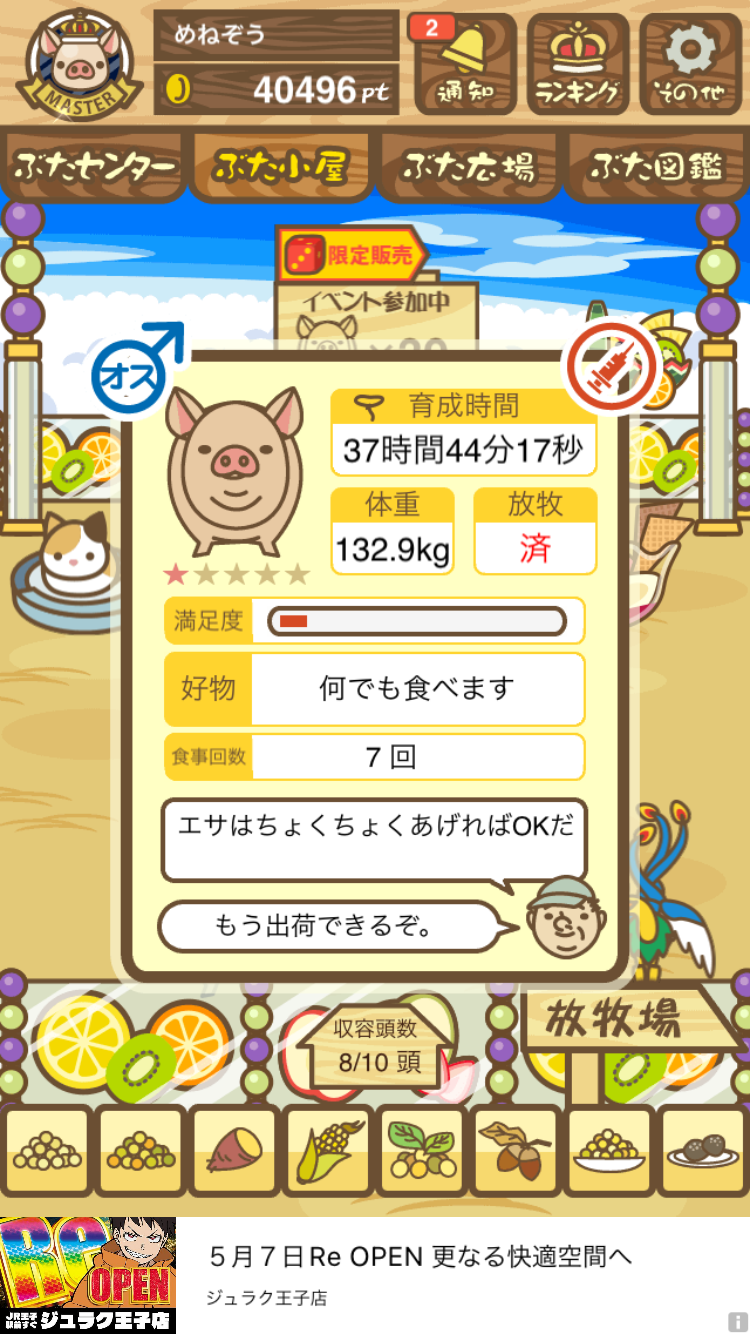Open the 通知 notifications bell
This screenshot has height=1334, width=750.
pyautogui.click(x=465, y=64)
